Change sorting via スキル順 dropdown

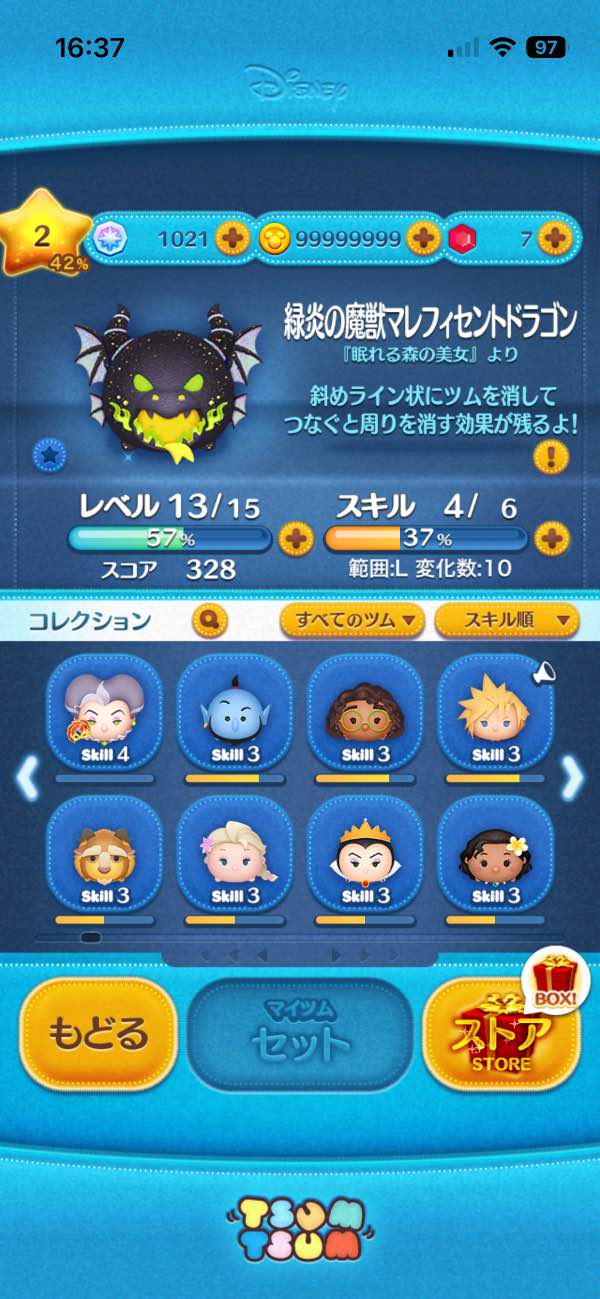(507, 621)
